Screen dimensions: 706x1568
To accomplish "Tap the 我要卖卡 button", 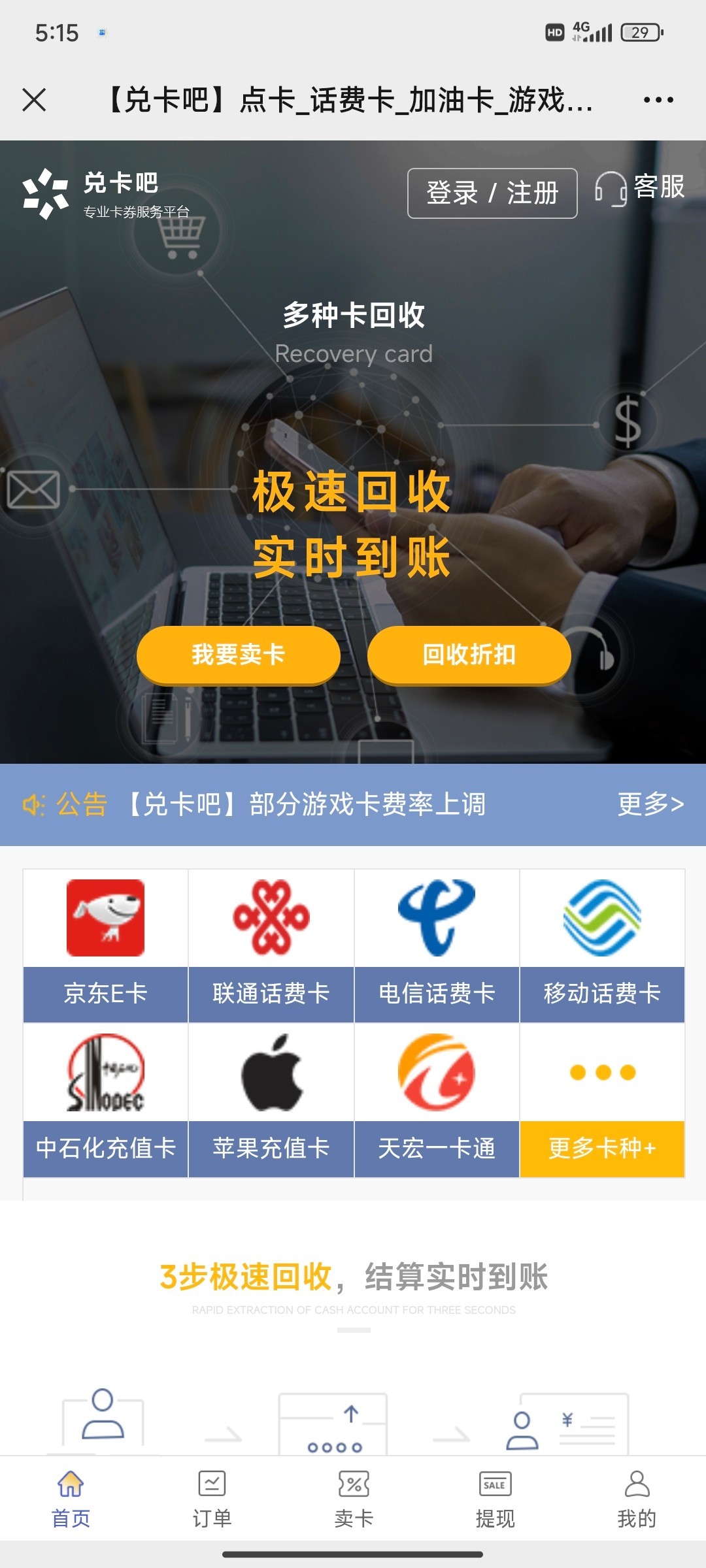I will (x=239, y=655).
